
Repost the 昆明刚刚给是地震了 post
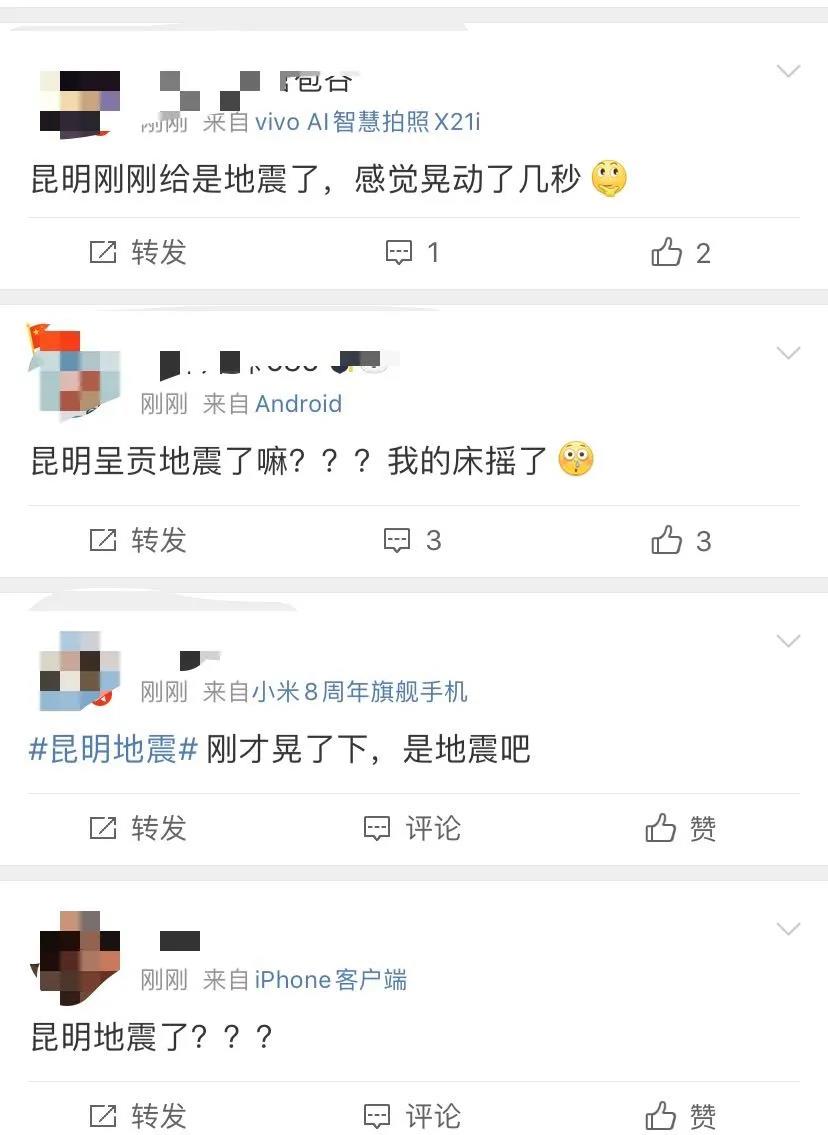pyautogui.click(x=138, y=253)
